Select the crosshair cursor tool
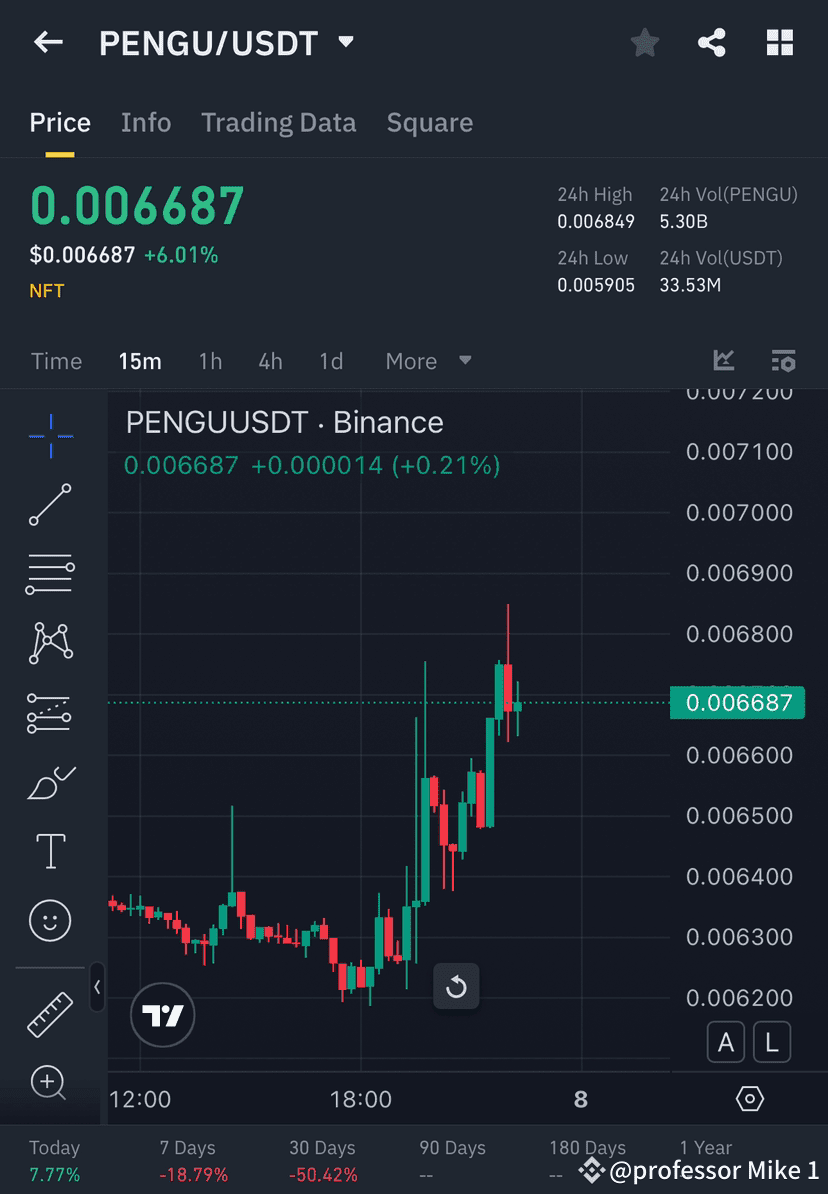Image resolution: width=828 pixels, height=1194 pixels. pos(50,434)
